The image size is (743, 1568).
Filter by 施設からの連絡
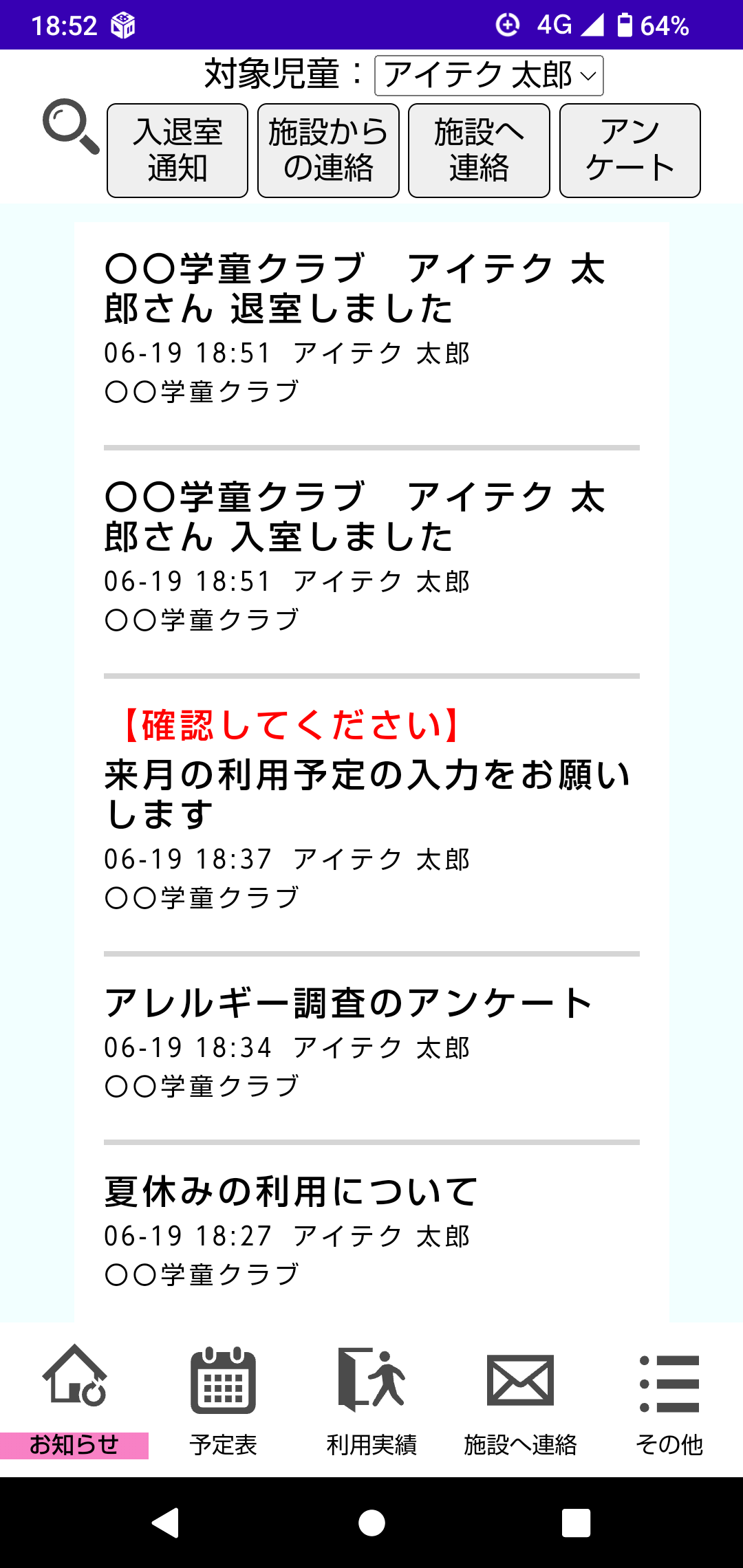pos(328,151)
